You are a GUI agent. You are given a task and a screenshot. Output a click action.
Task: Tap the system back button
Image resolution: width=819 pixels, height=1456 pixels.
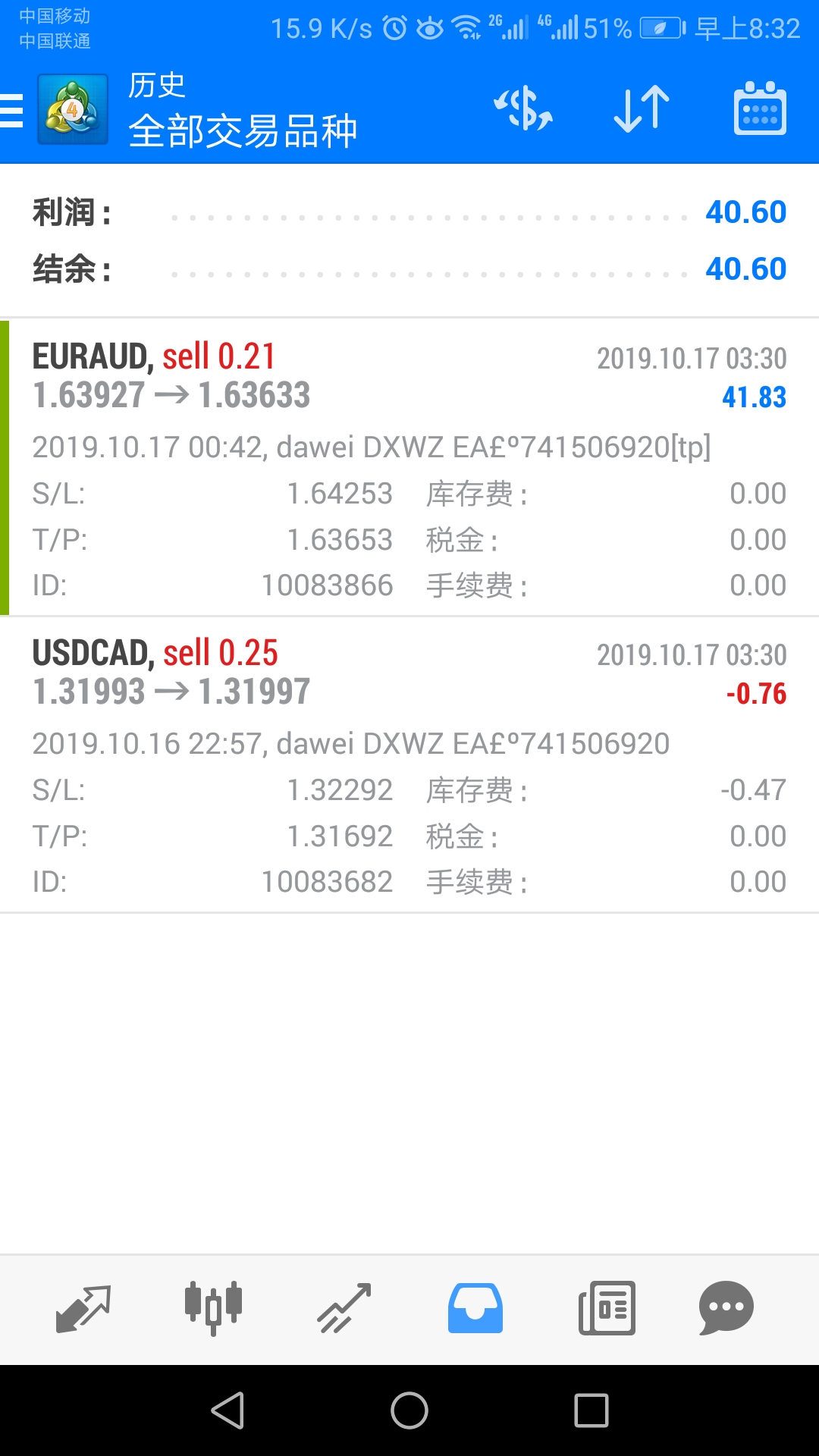coord(227,1410)
